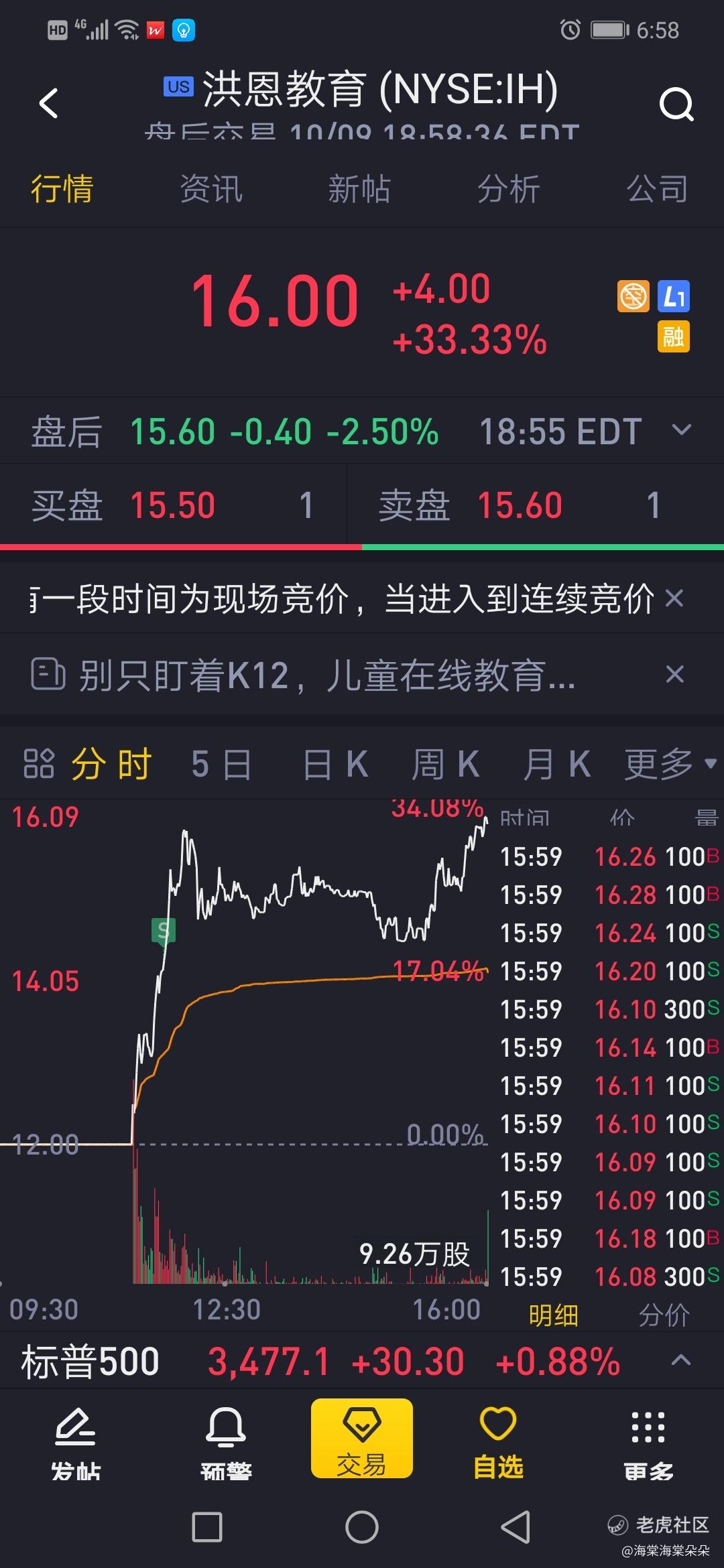Viewport: 724px width, 1568px height.
Task: Expand the 盘后 after-hours quote details
Action: pyautogui.click(x=682, y=430)
